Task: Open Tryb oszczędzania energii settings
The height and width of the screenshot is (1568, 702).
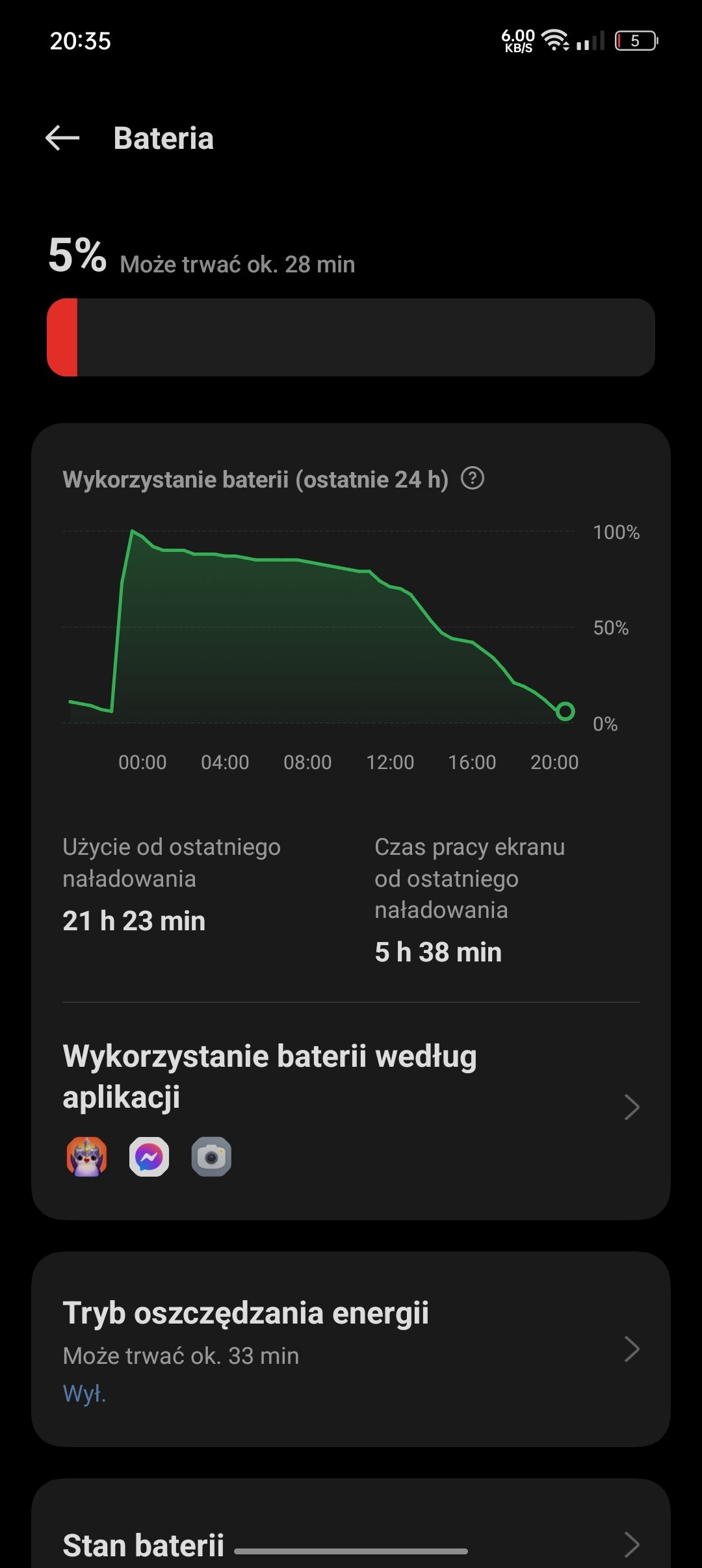Action: point(351,1349)
